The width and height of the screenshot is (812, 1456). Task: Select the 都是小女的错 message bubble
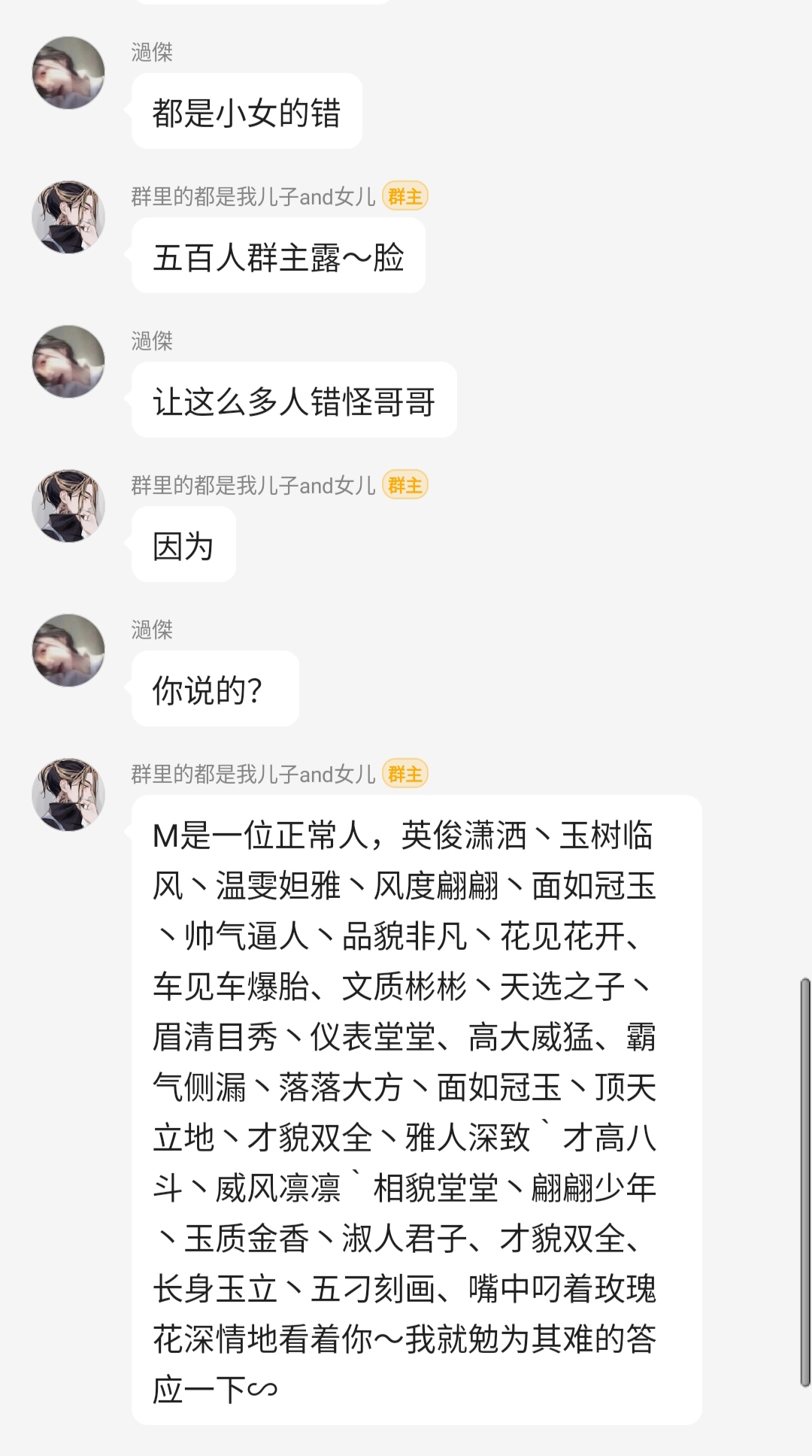click(x=247, y=111)
